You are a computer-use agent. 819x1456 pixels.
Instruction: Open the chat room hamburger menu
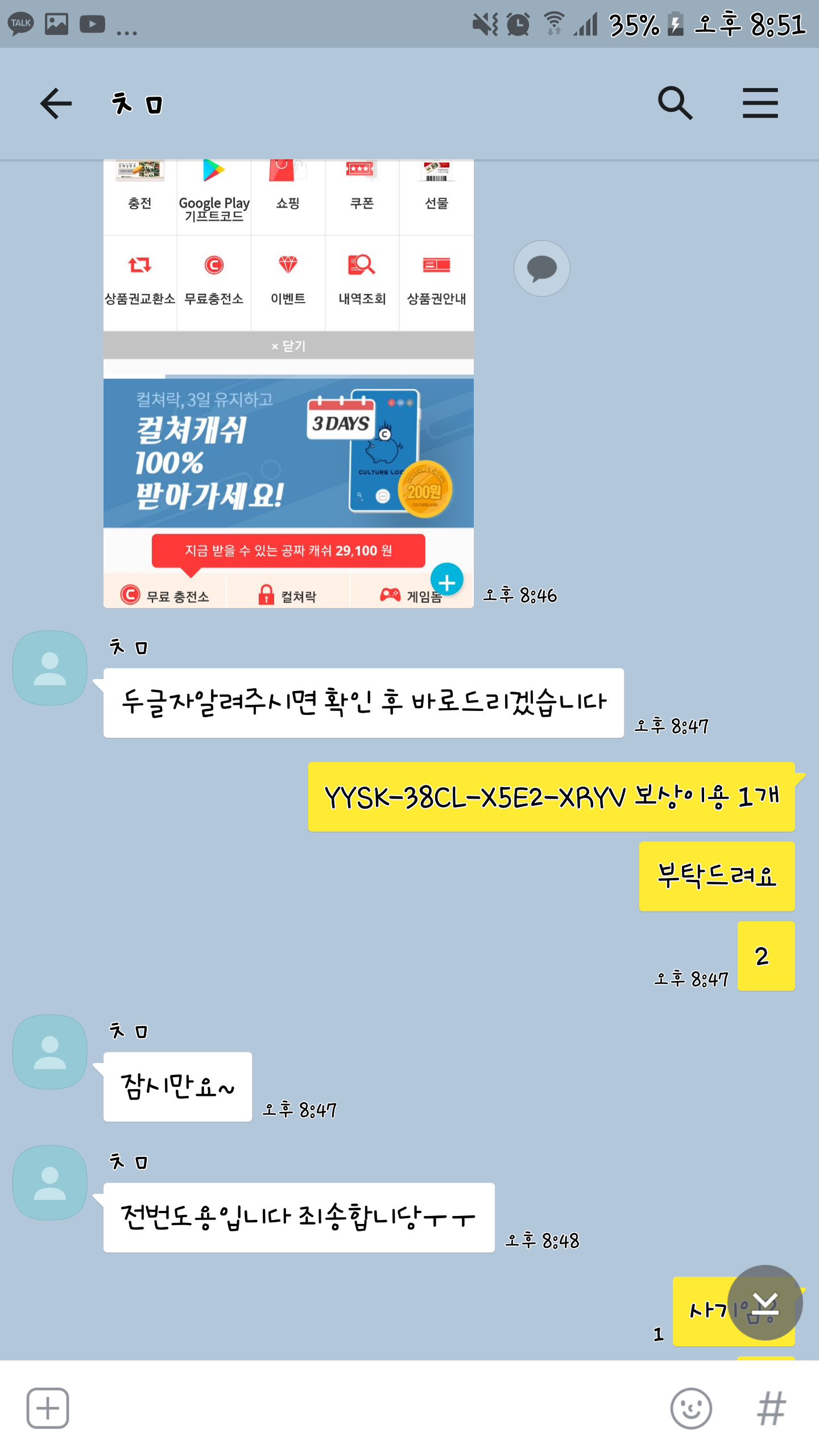click(760, 104)
